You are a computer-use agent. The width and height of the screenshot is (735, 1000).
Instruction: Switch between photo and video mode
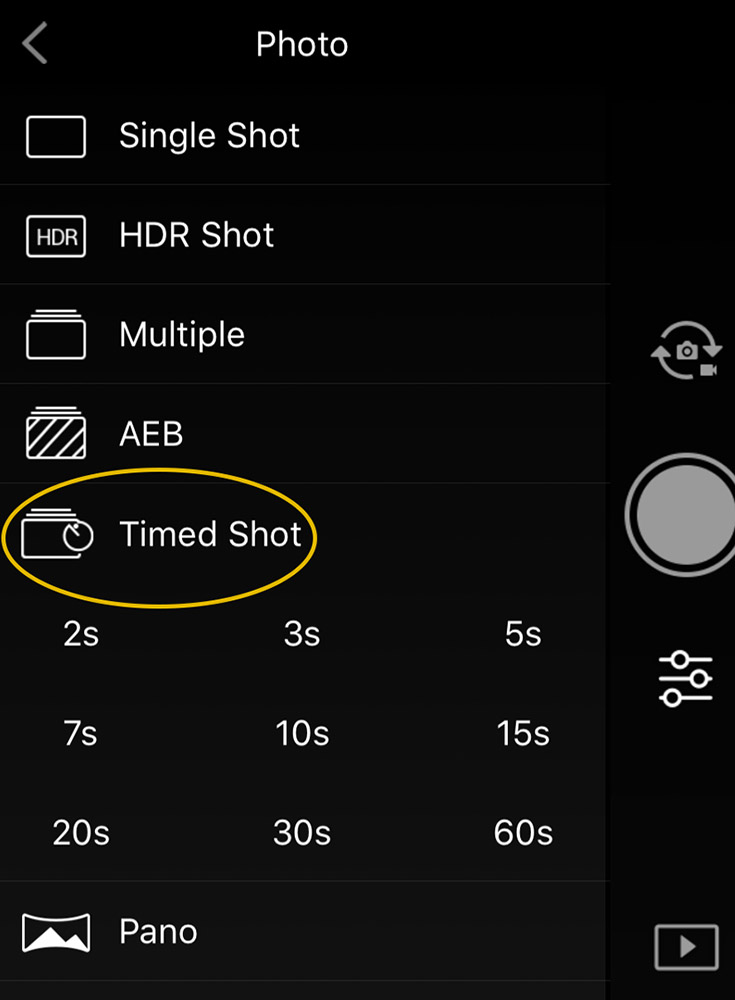(x=686, y=352)
